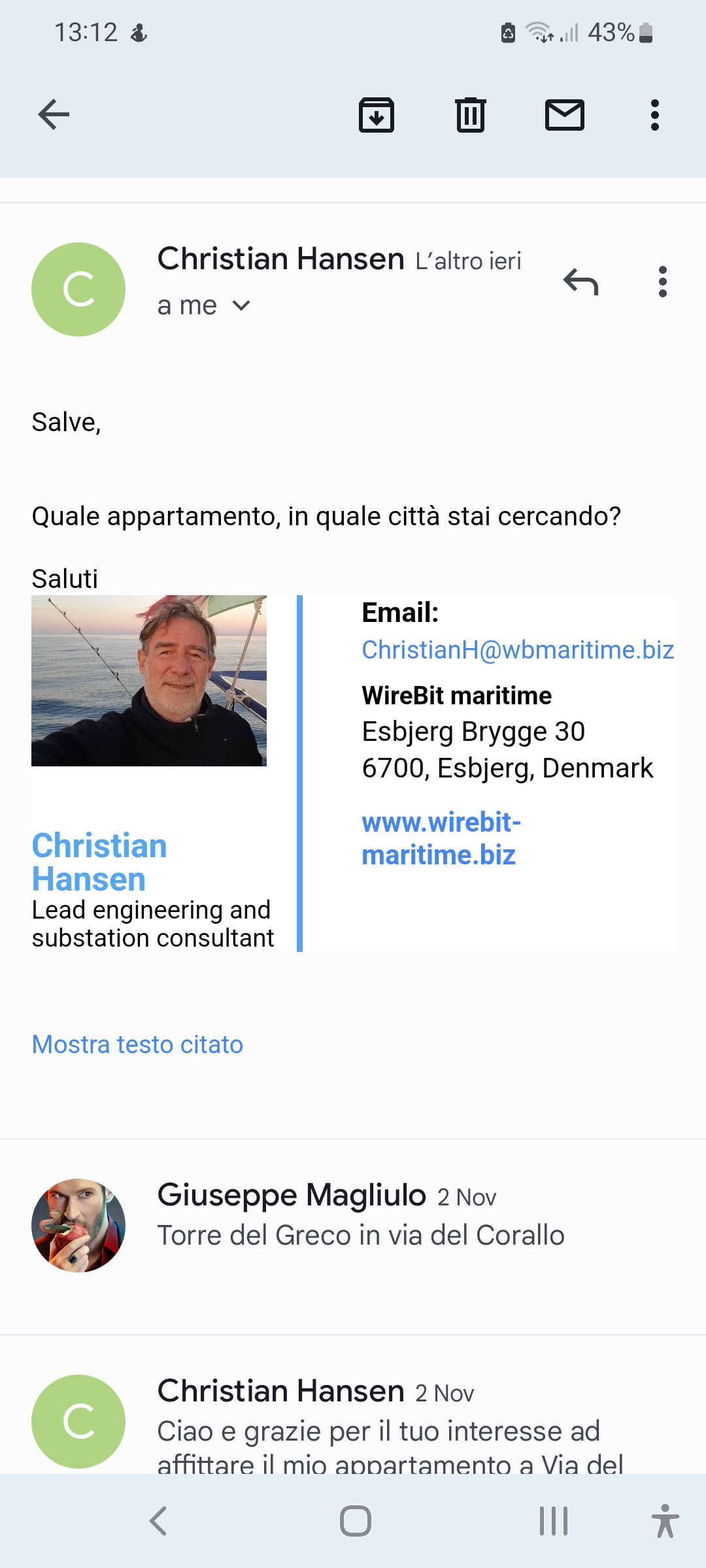Show quoted text with "Mostra testo citato"

pos(137,1044)
